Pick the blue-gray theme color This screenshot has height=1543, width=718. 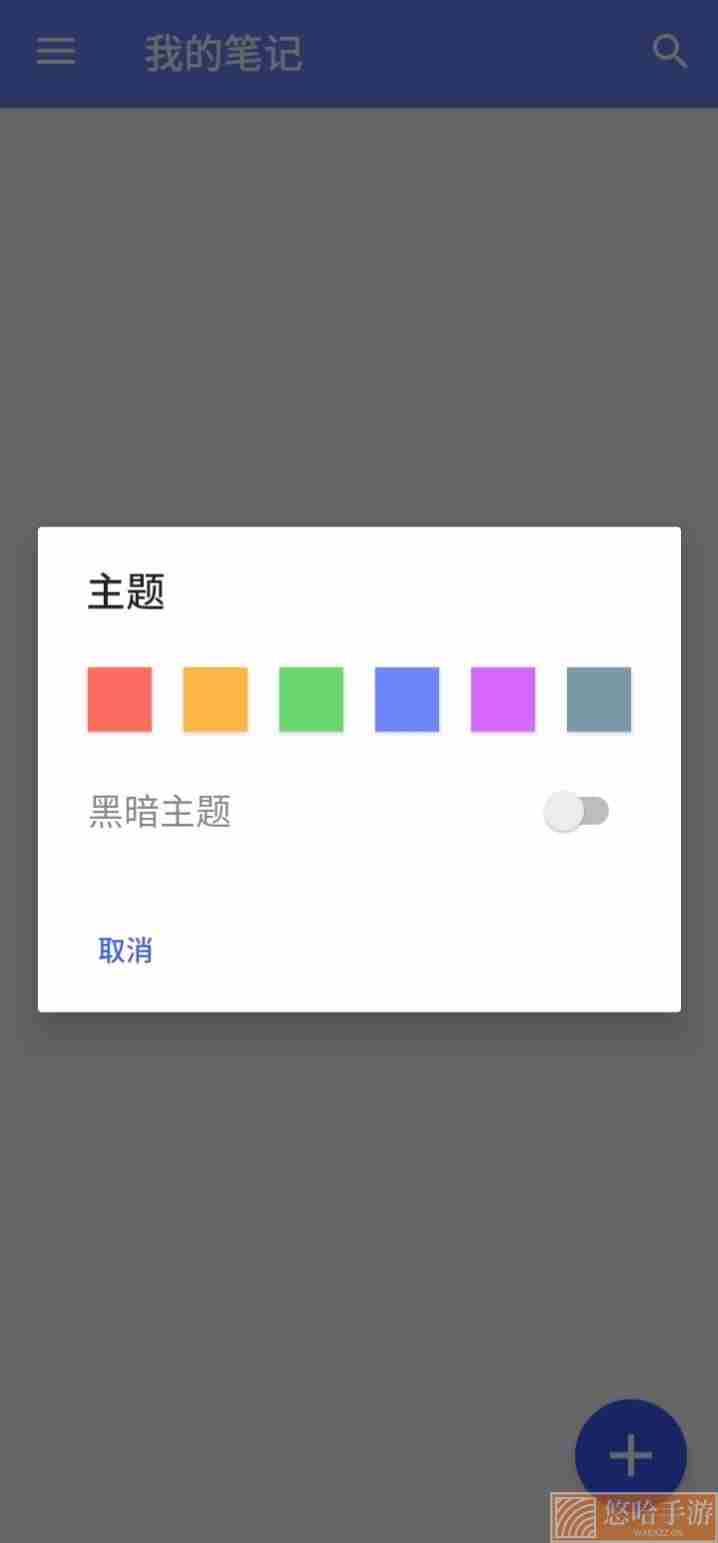(x=599, y=699)
